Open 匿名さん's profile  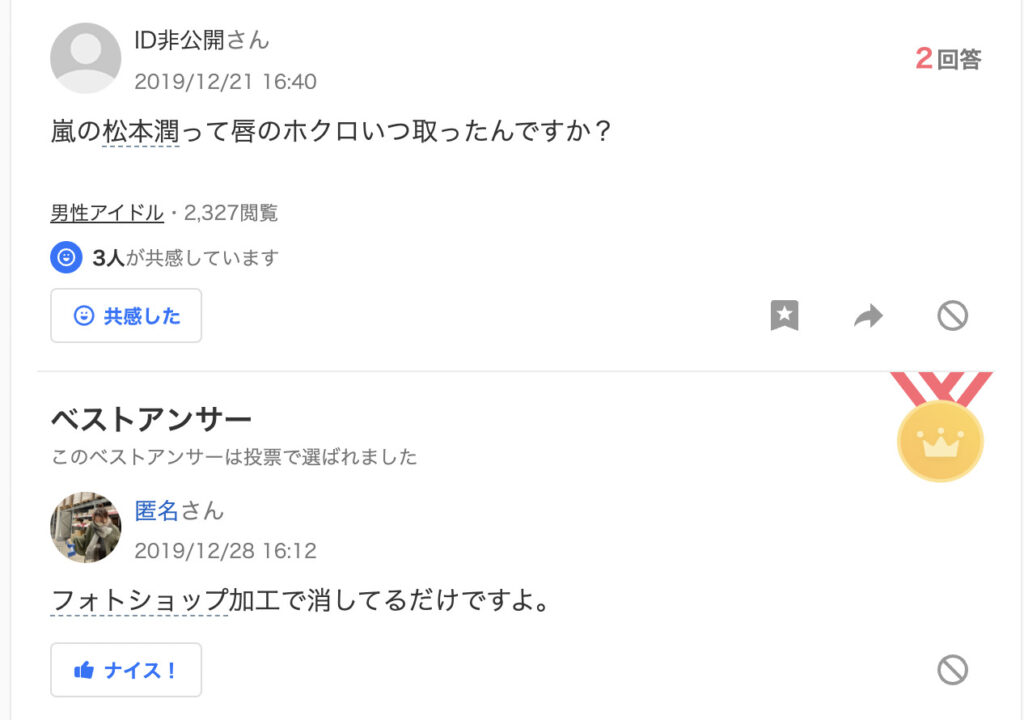[x=157, y=511]
